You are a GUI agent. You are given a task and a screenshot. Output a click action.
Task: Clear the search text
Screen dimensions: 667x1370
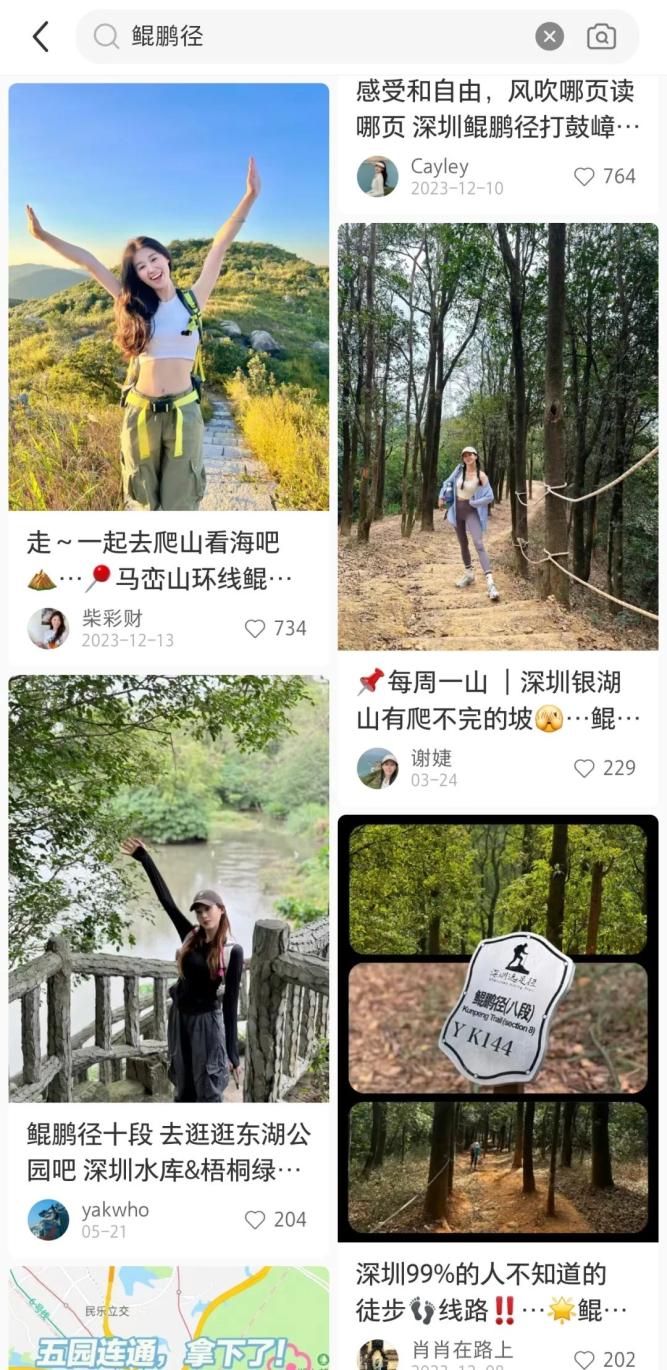(x=549, y=37)
